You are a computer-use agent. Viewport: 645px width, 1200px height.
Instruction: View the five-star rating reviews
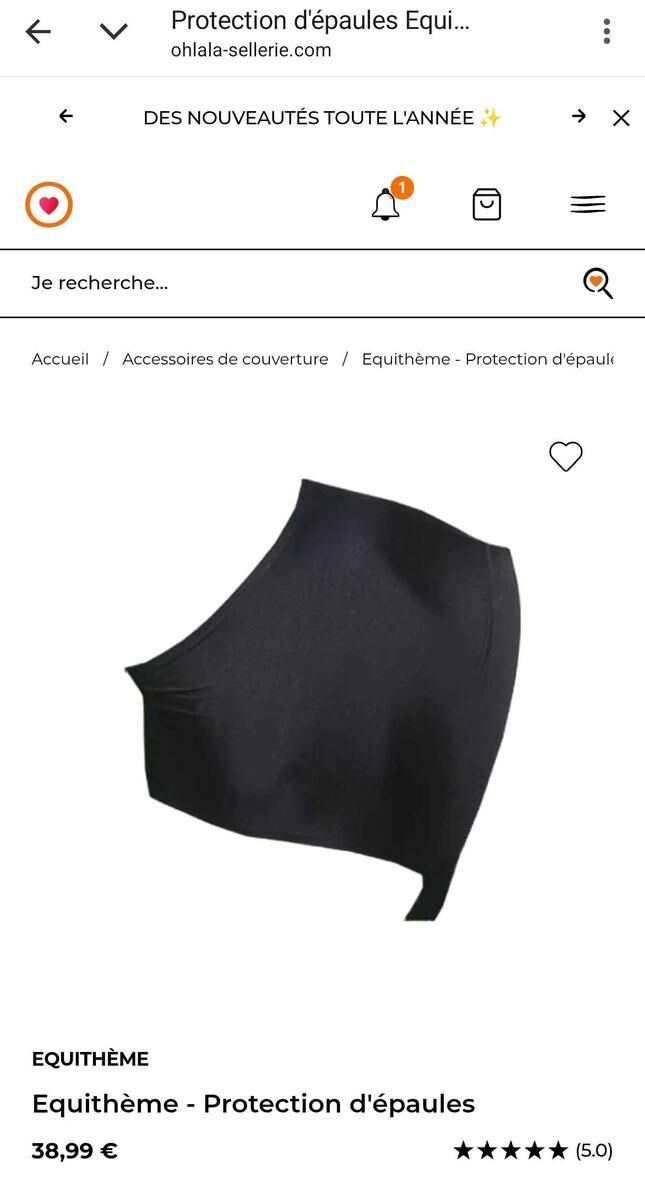(x=533, y=1151)
